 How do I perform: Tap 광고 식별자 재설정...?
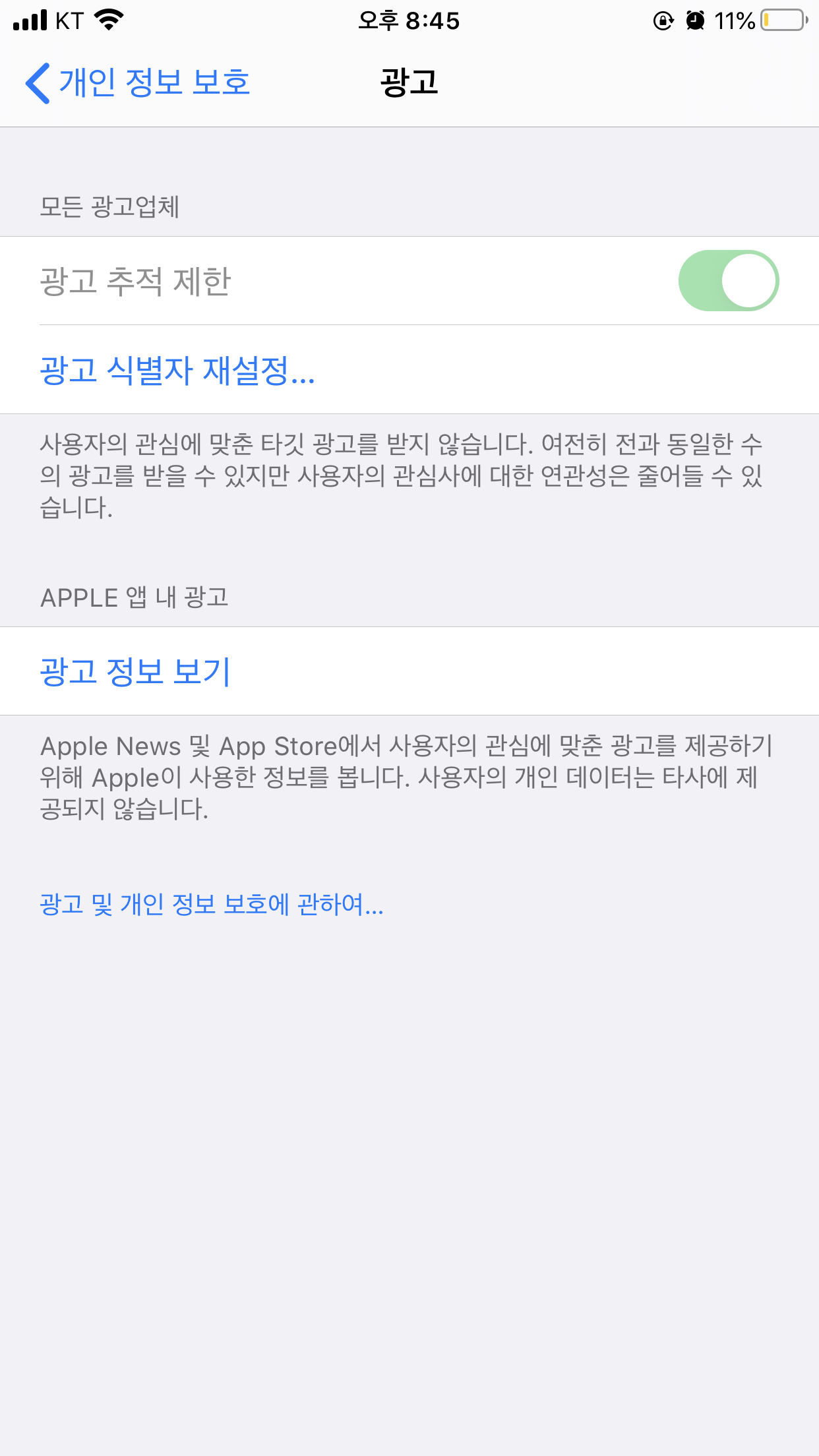click(x=178, y=370)
